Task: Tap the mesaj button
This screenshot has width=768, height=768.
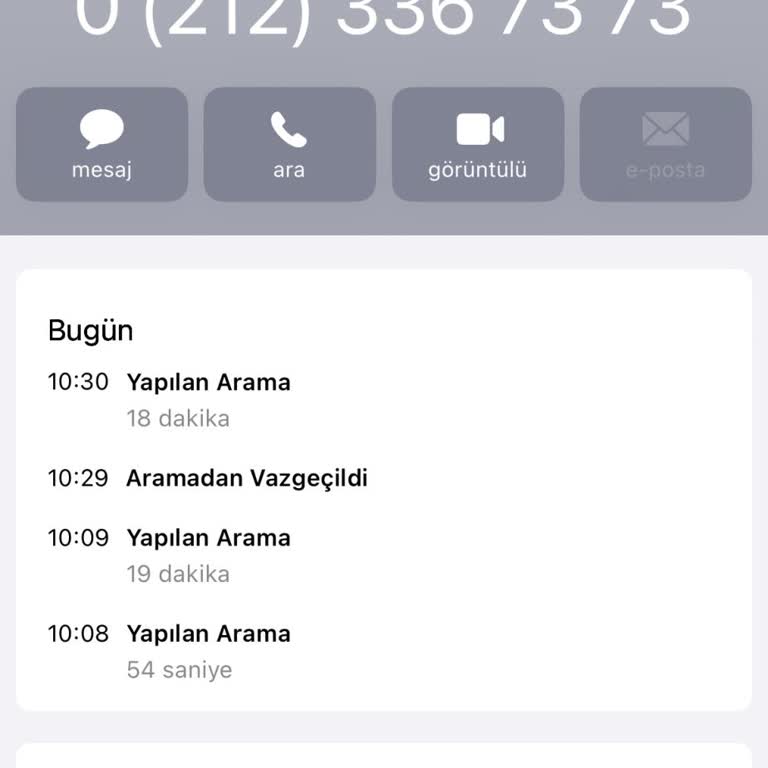Action: tap(102, 145)
